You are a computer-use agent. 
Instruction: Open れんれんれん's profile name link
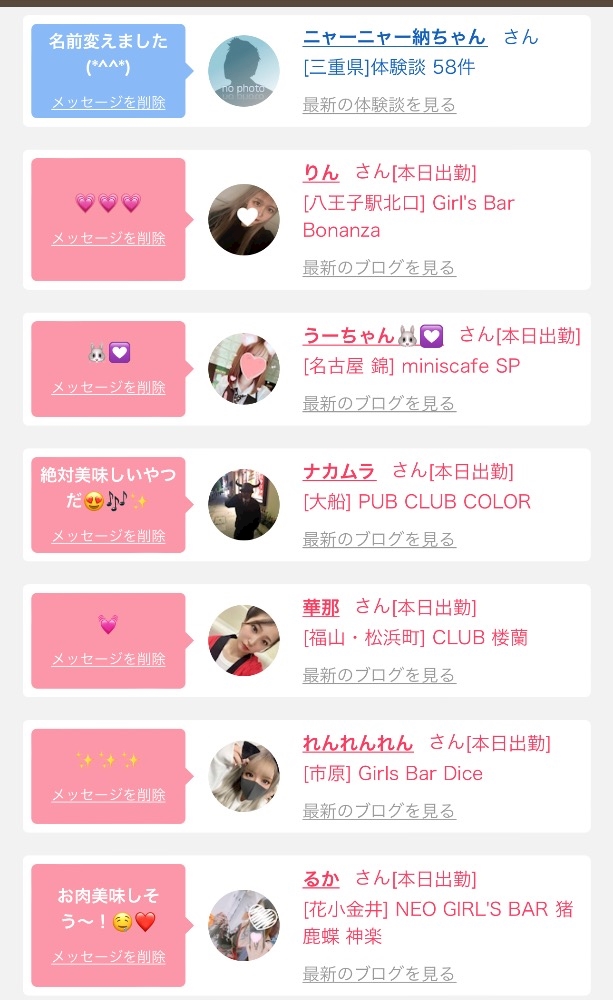point(357,743)
